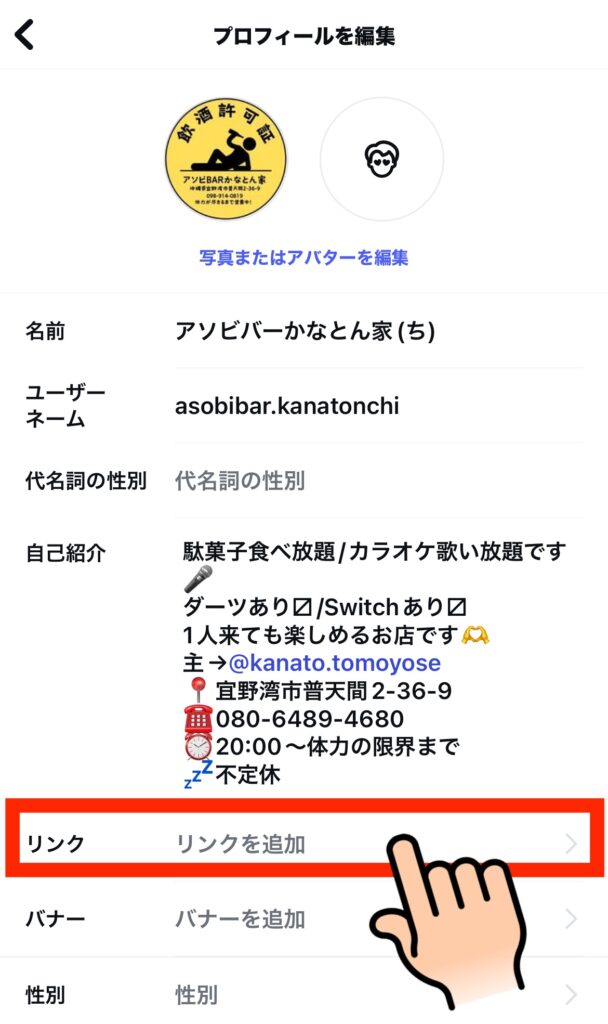Go back from プロフィールを編集
The height and width of the screenshot is (1024, 608).
tap(25, 36)
